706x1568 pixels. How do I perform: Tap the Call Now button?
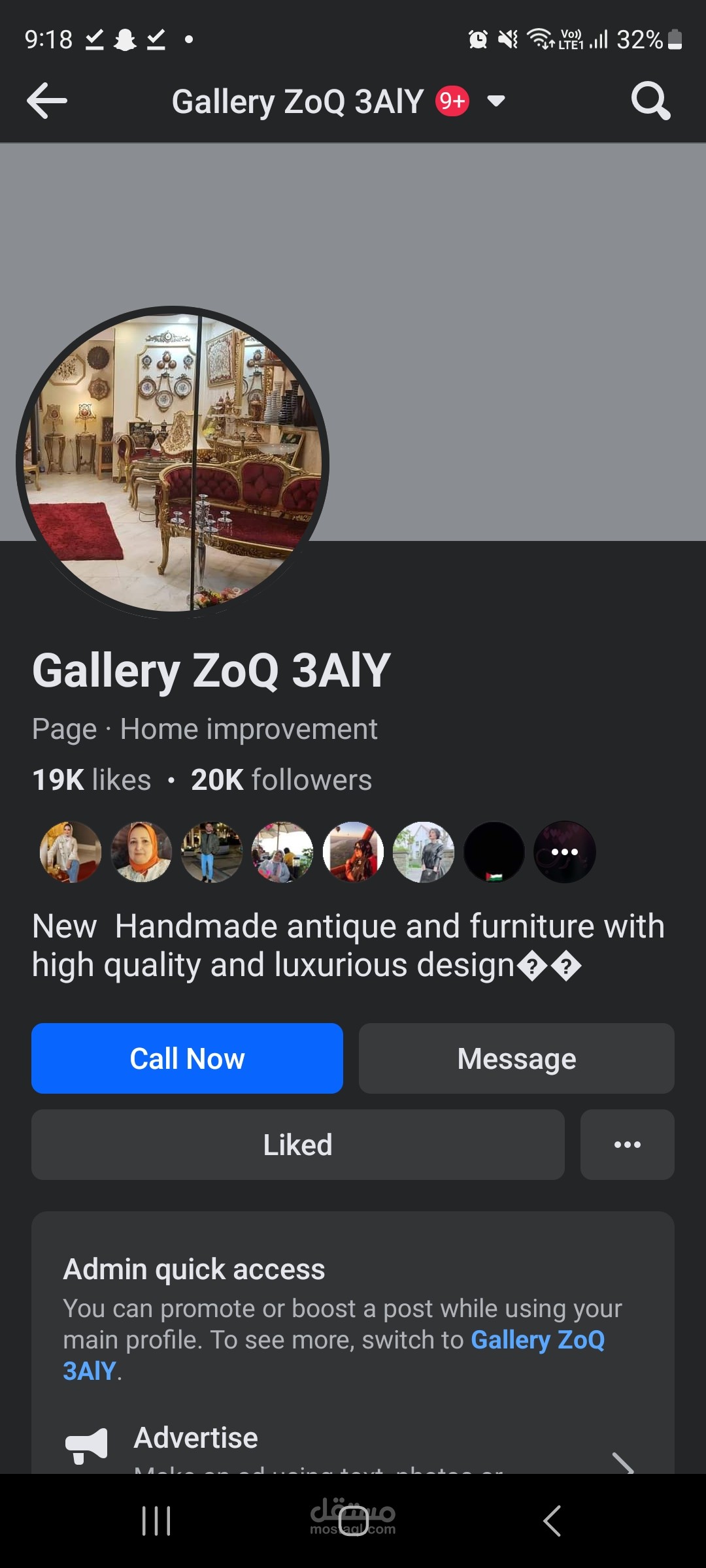click(187, 1058)
